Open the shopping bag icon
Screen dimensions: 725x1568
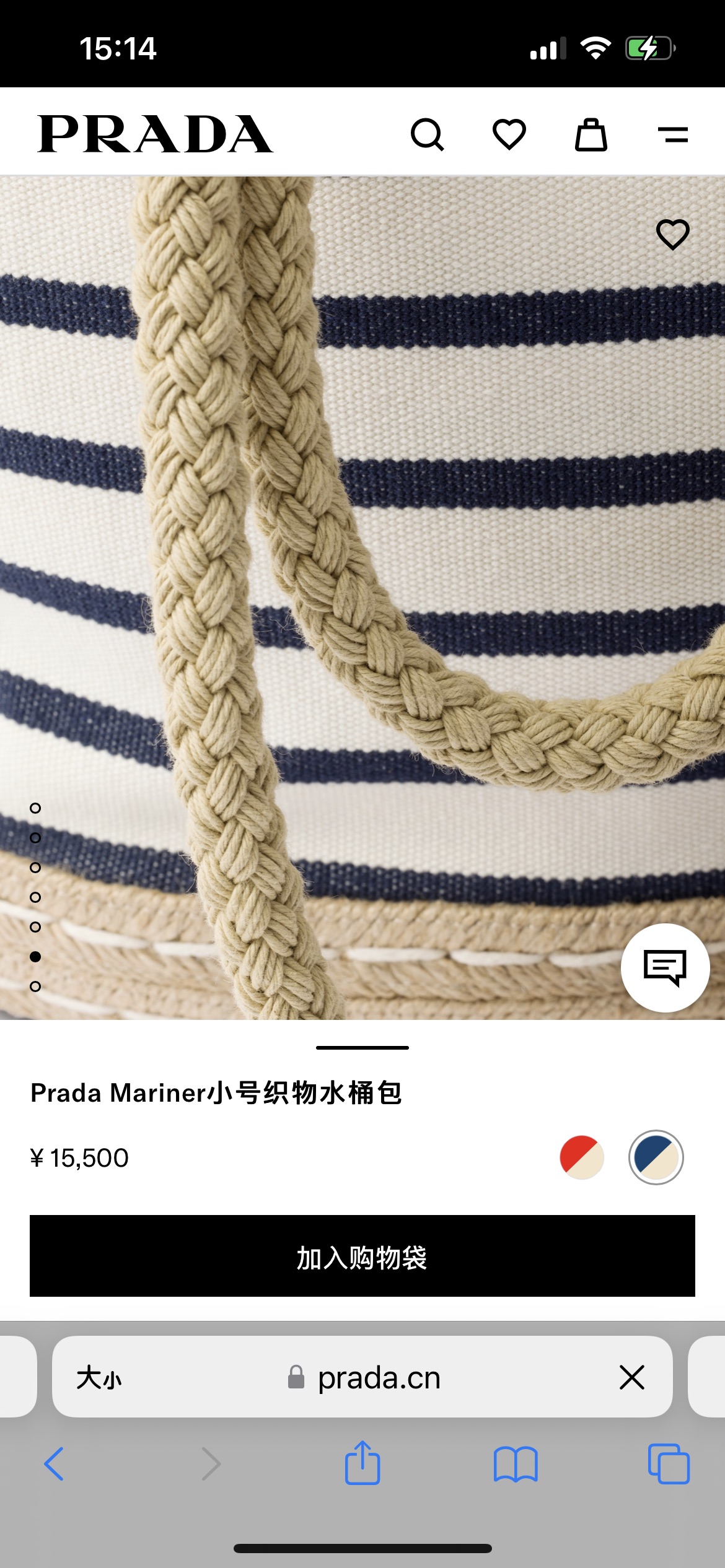pos(591,134)
